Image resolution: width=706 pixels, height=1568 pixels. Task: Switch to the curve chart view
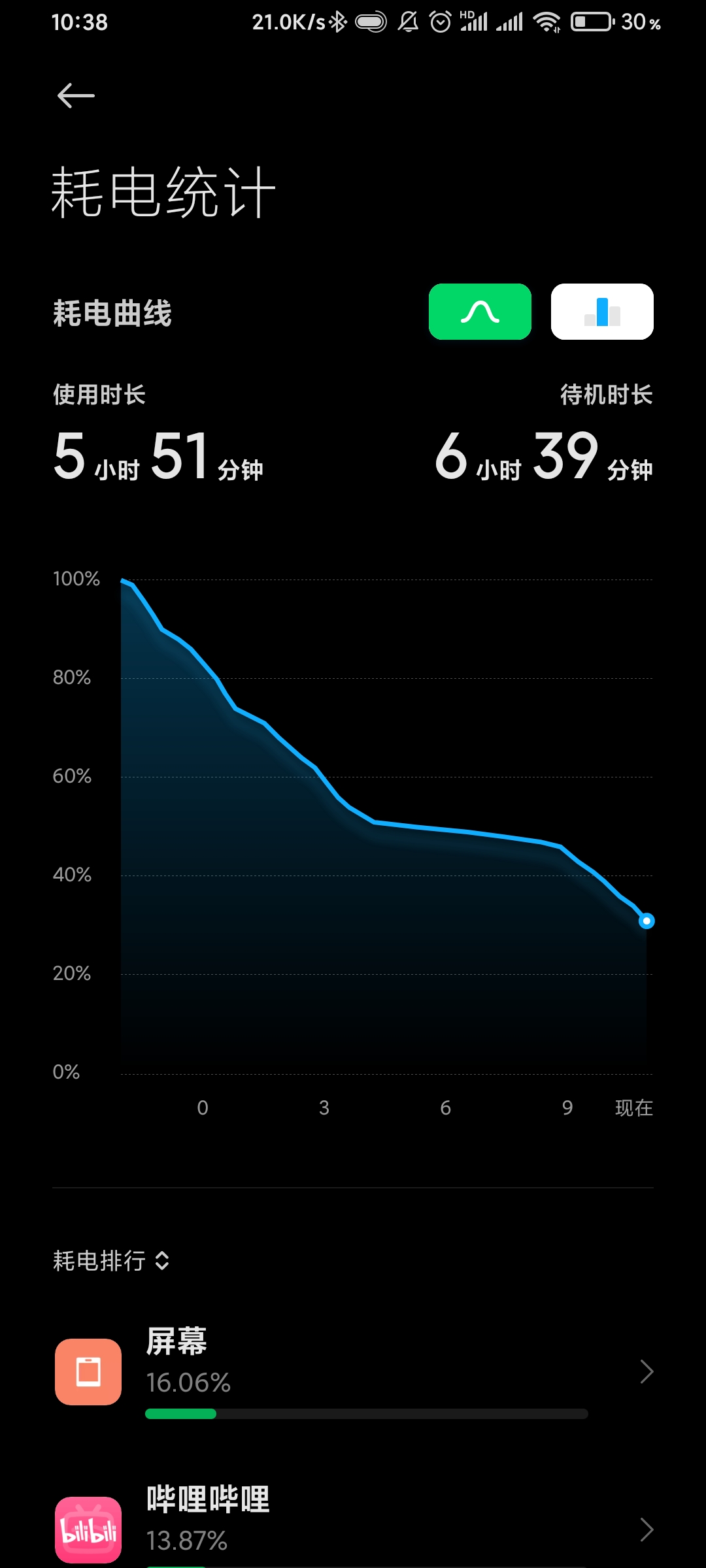480,312
